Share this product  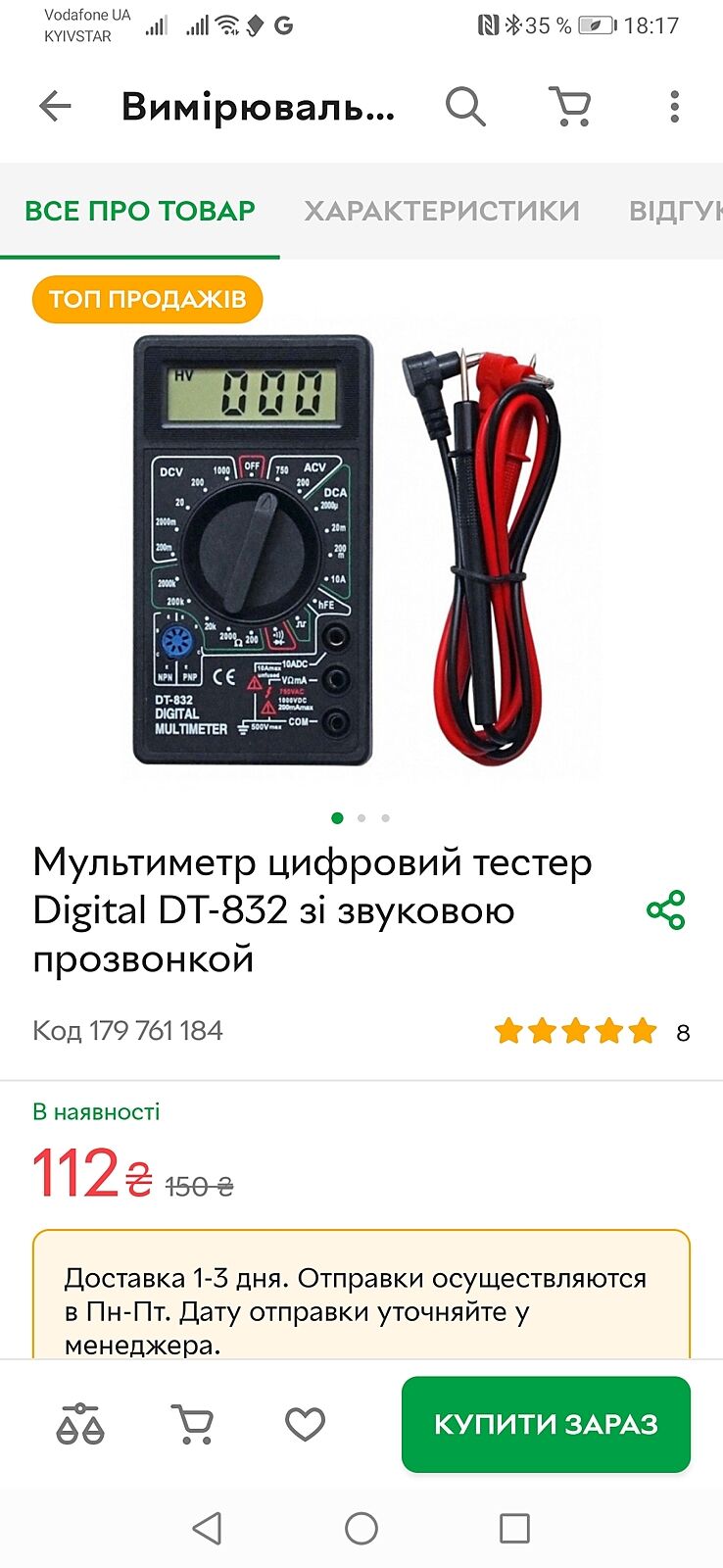pyautogui.click(x=666, y=910)
